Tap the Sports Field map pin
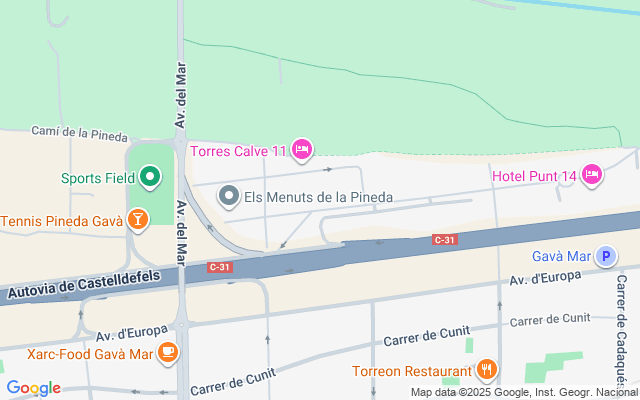Viewport: 640px width, 400px height. pyautogui.click(x=150, y=179)
